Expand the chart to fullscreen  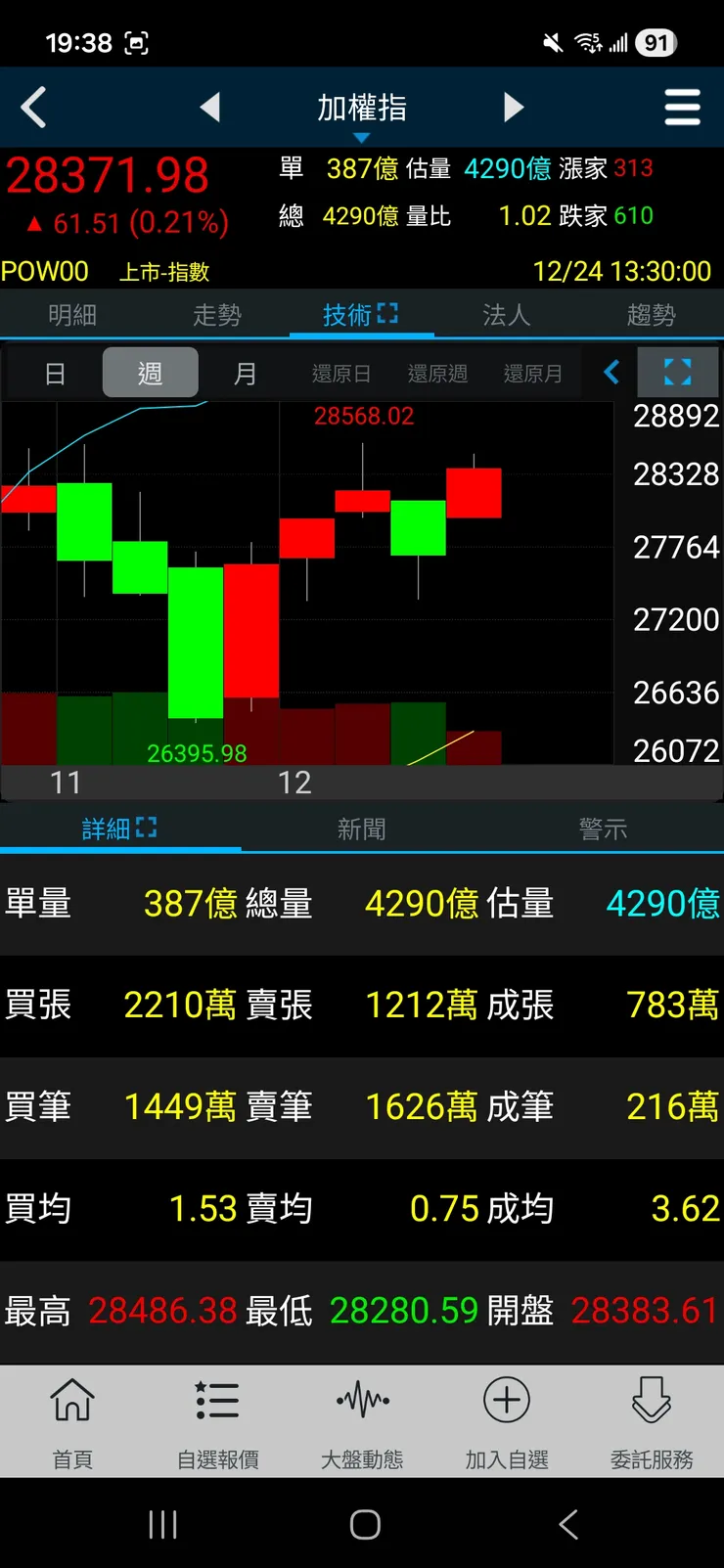678,373
